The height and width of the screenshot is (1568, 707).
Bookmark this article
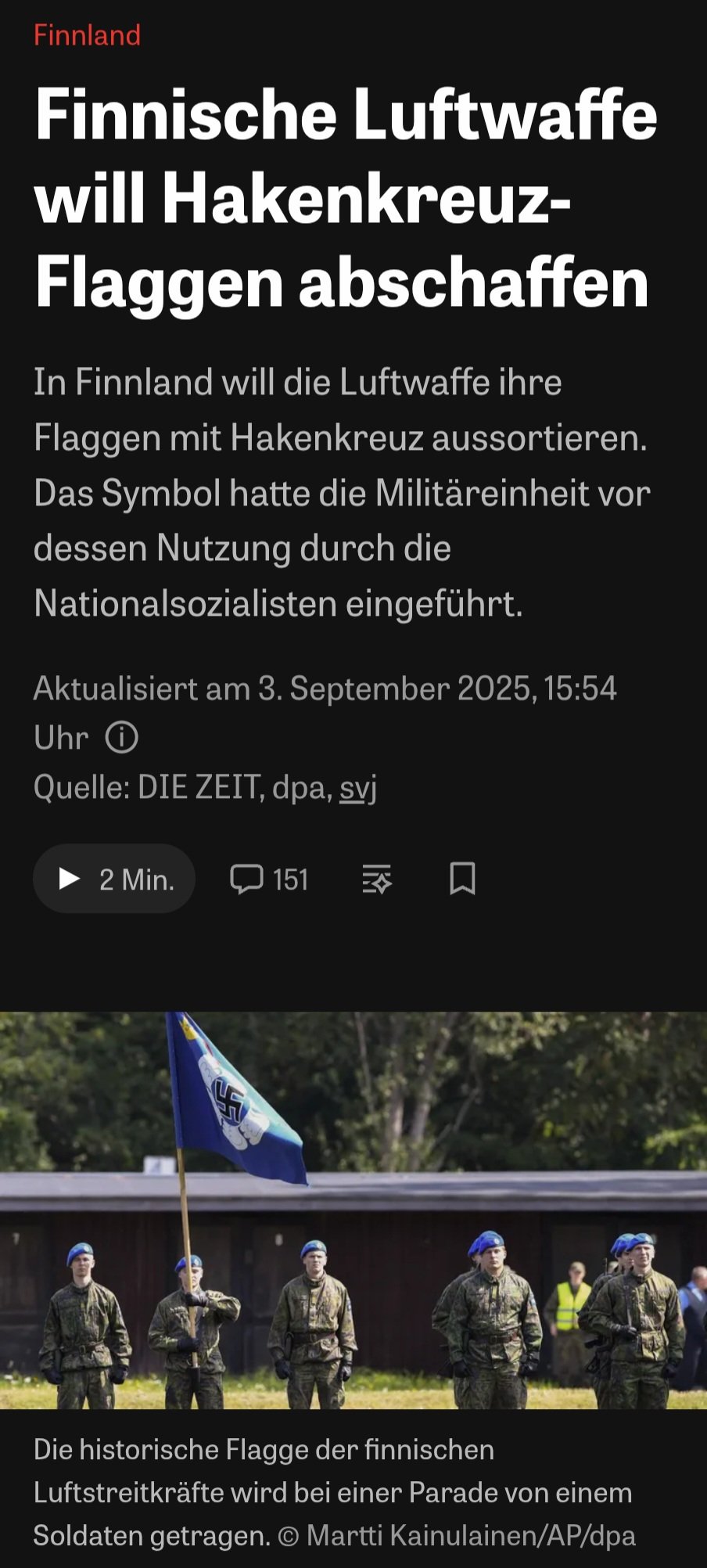[x=462, y=879]
